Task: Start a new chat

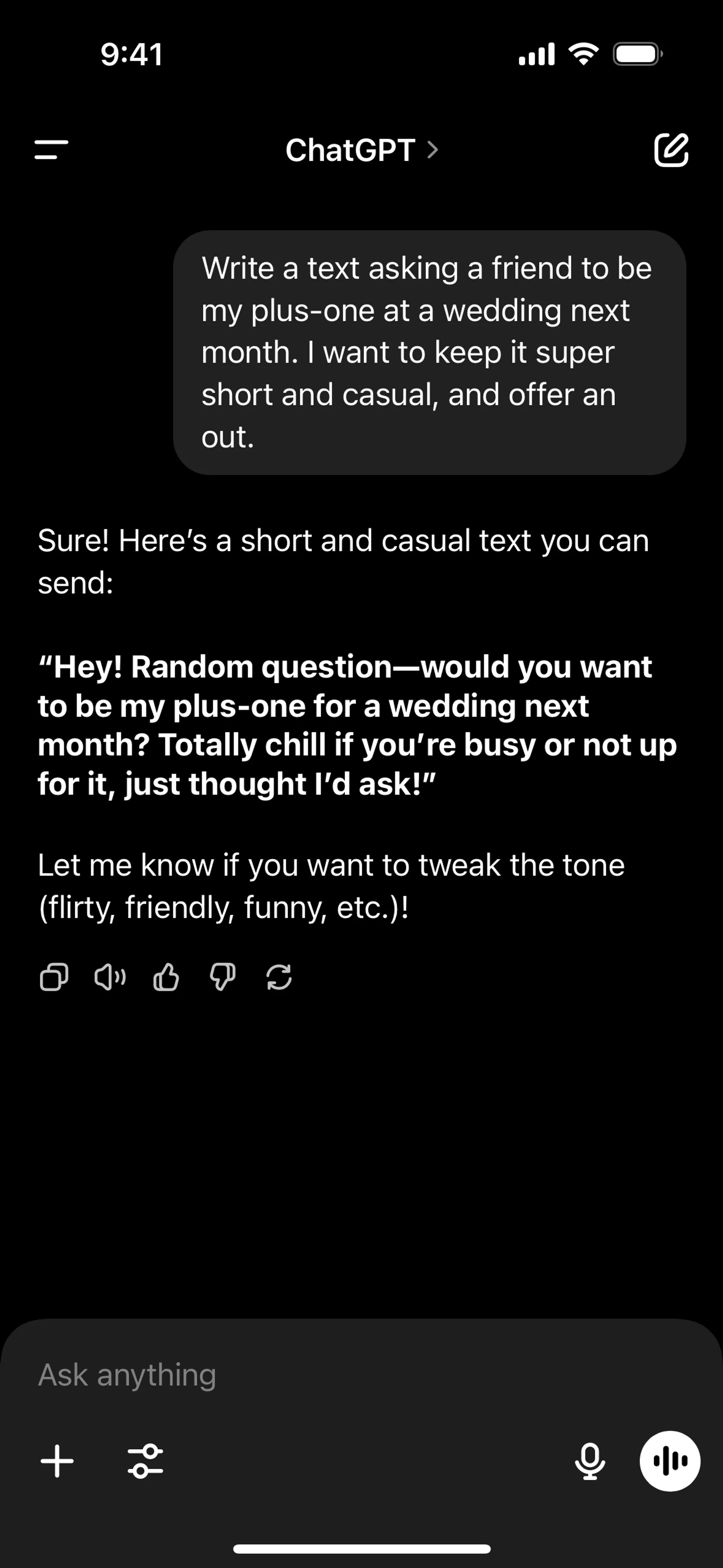Action: (671, 150)
